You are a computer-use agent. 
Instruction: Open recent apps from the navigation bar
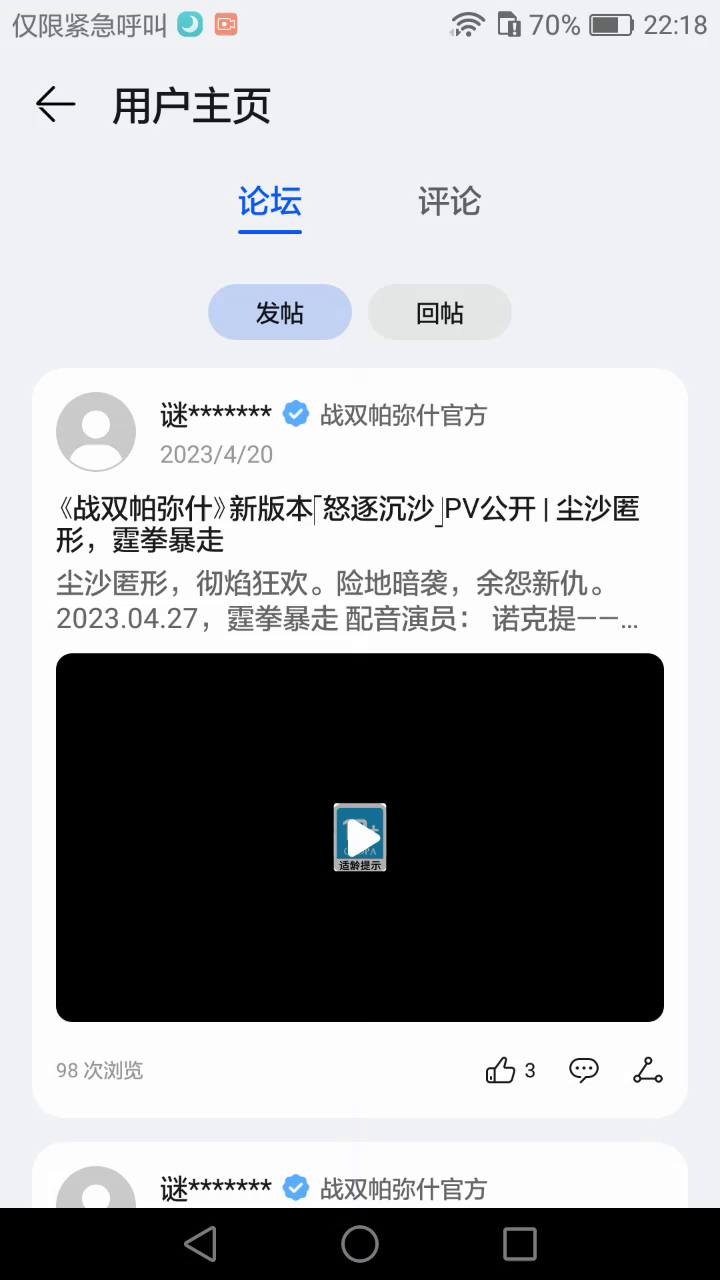[520, 1244]
